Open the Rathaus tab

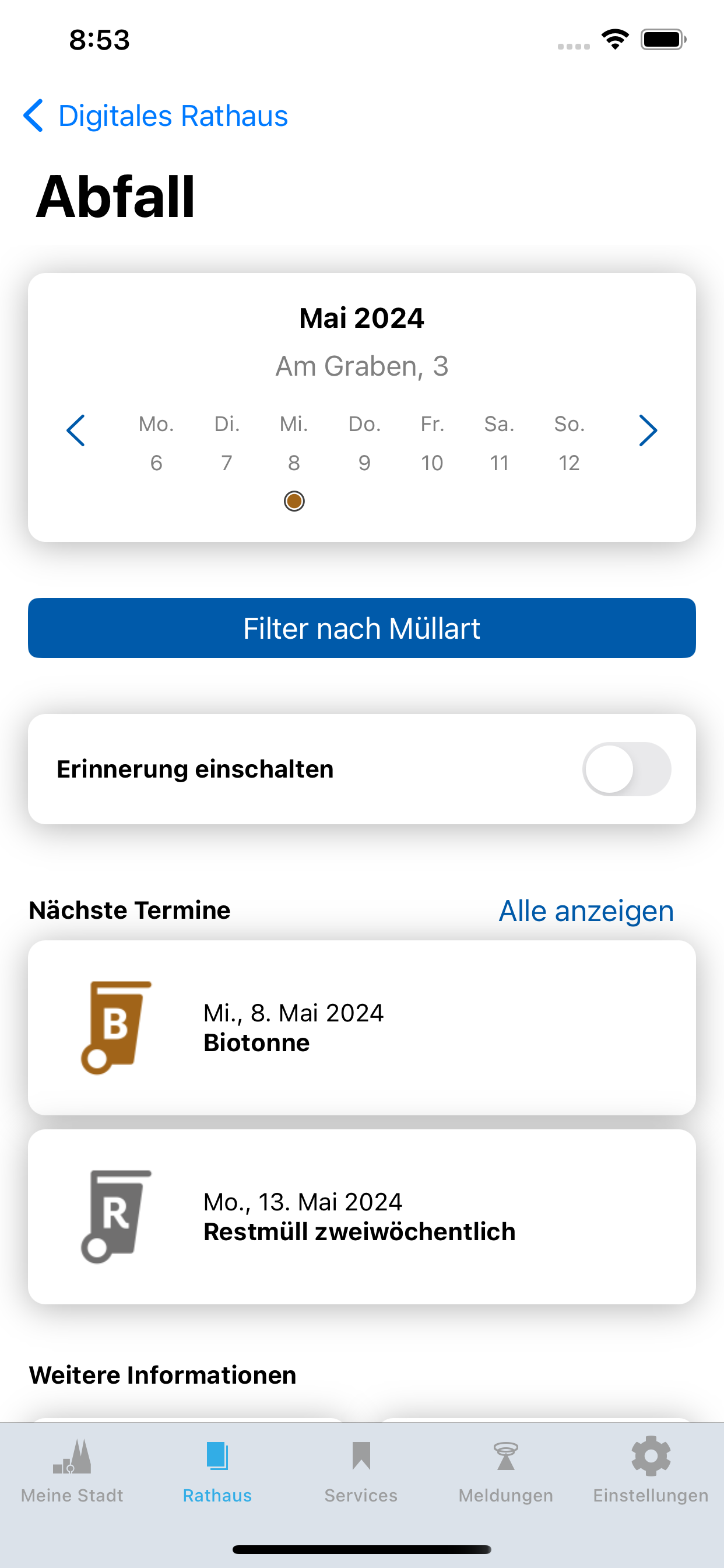click(217, 1471)
